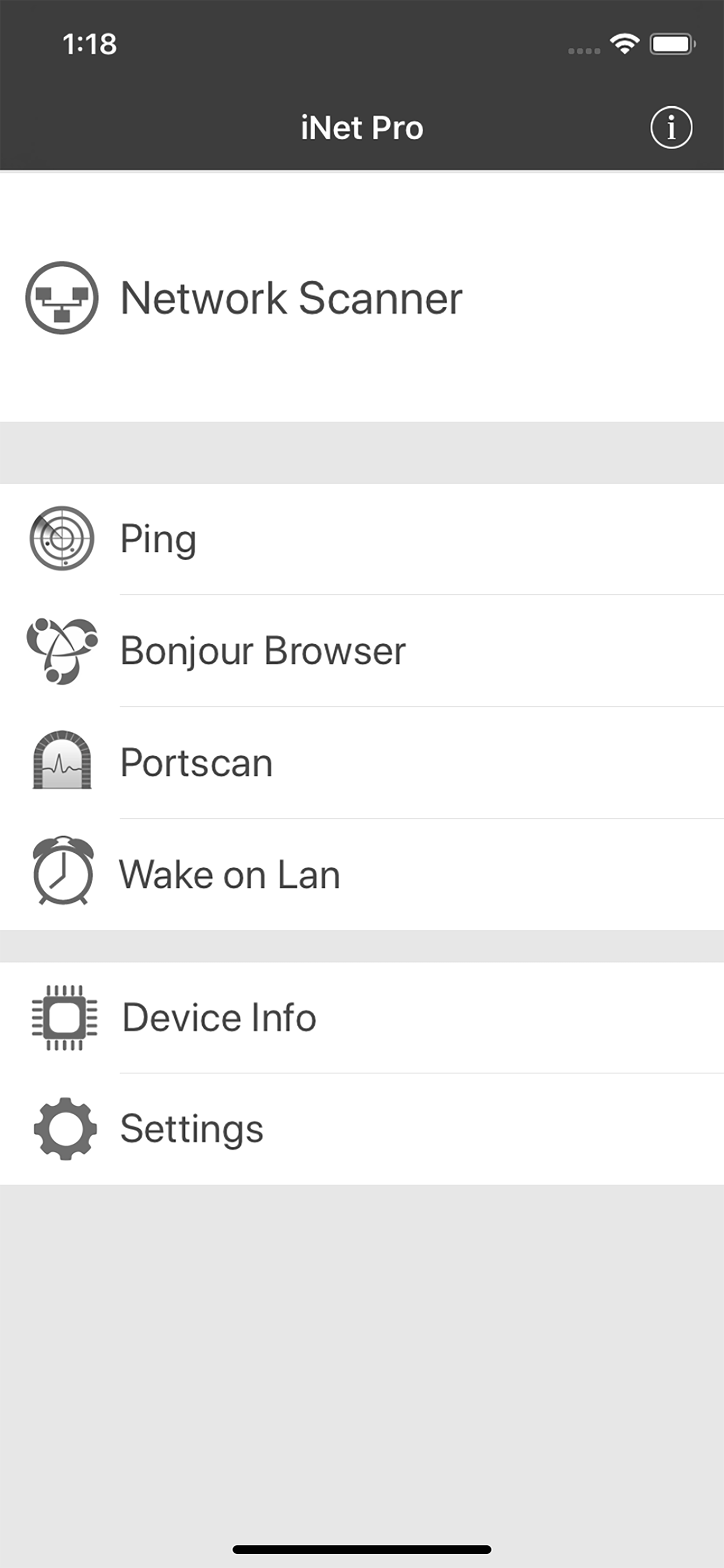This screenshot has width=724, height=1568.
Task: Tap the battery indicator
Action: click(x=672, y=43)
